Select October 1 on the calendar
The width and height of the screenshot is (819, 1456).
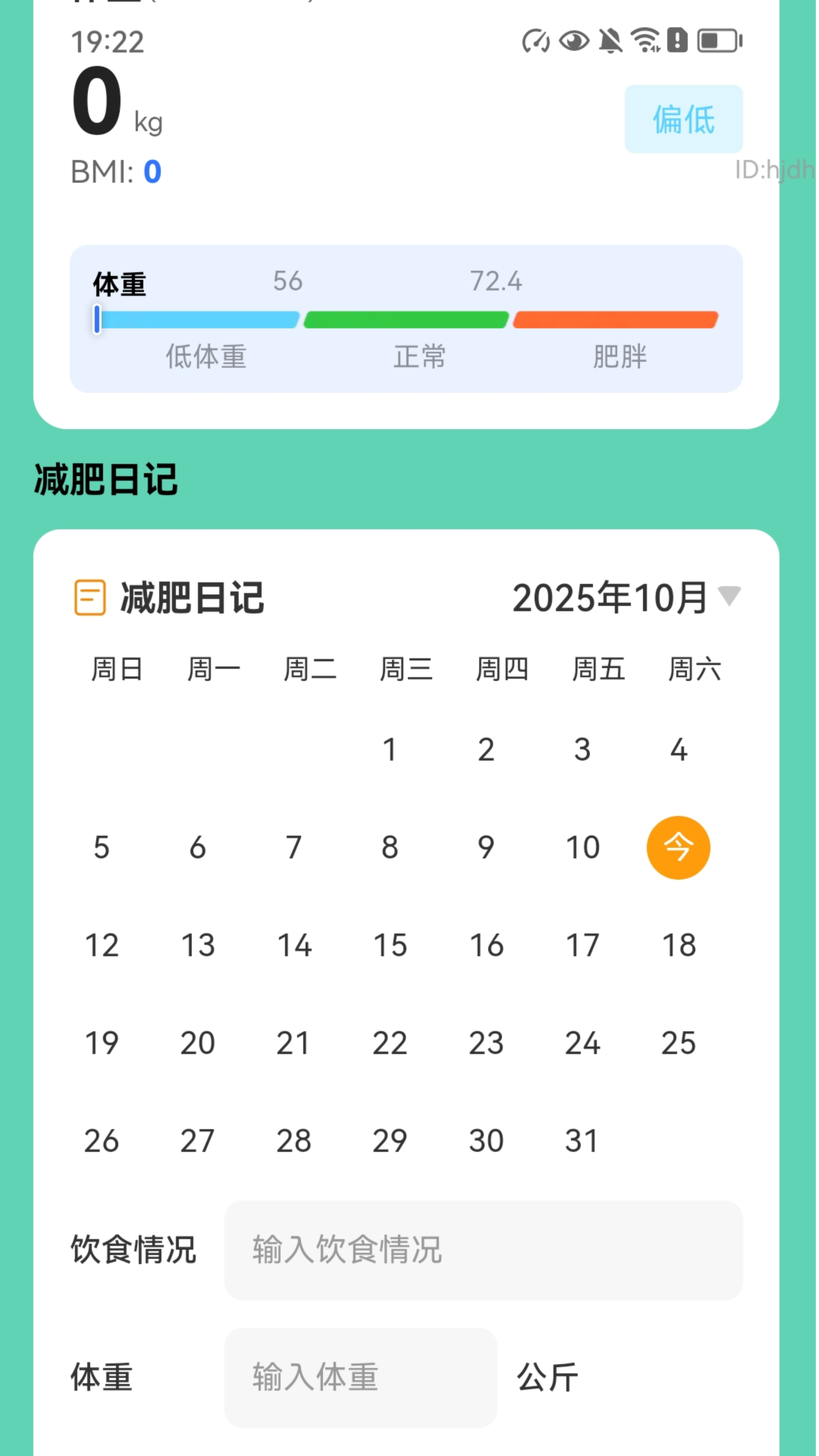(x=390, y=750)
